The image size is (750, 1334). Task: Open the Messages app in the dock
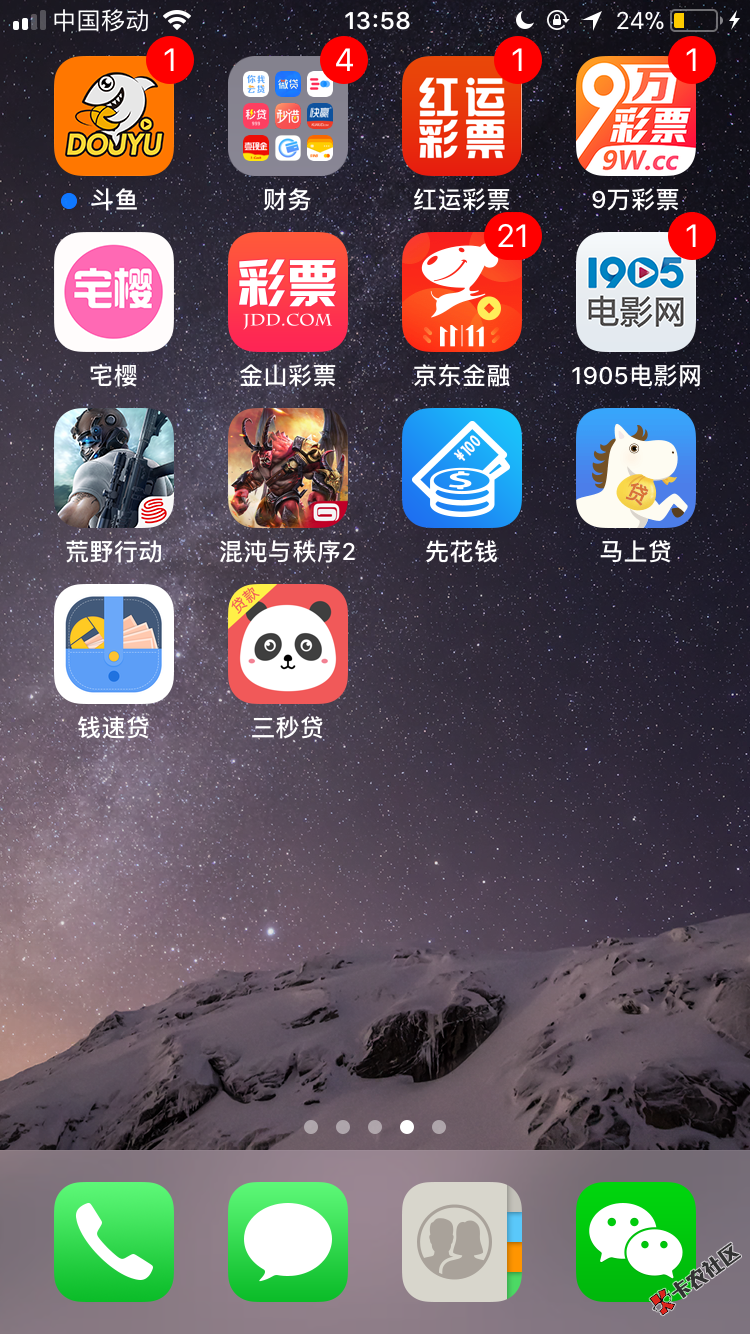pyautogui.click(x=288, y=1242)
